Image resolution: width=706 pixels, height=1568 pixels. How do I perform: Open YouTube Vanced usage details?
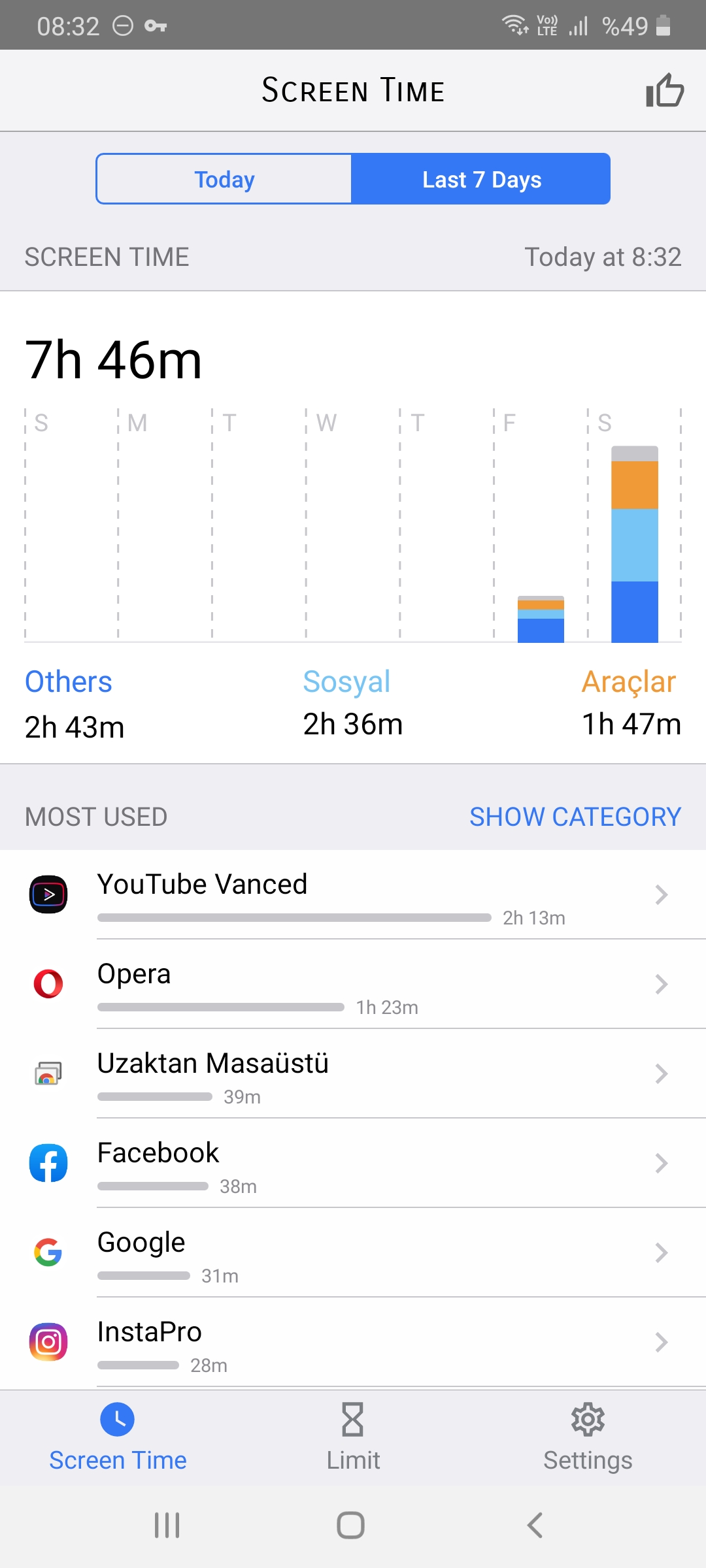pos(353,894)
